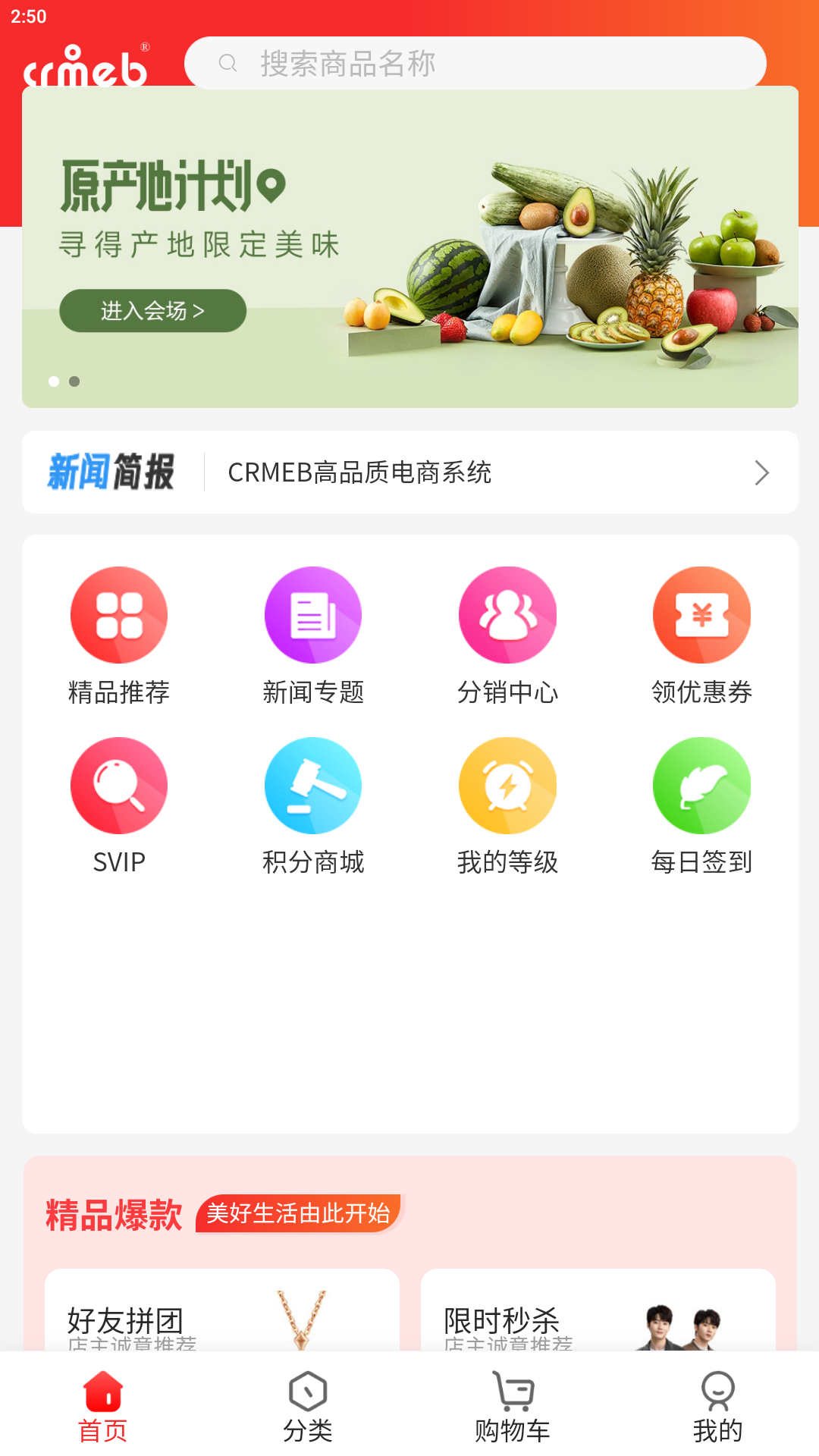Tap the 搜索商品名称 search box
Screen dimensions: 819x1456
pos(475,64)
